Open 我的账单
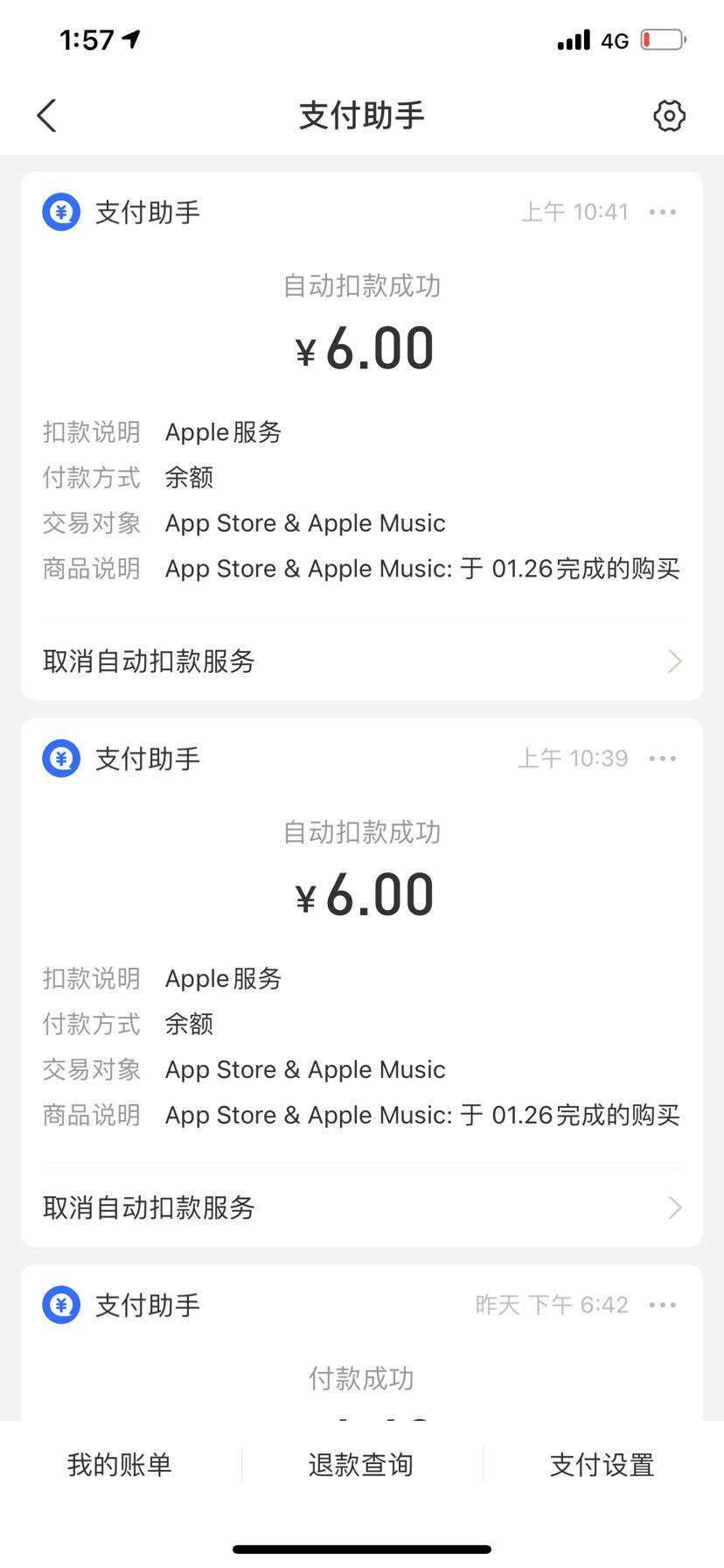Screen dimensions: 724x1568 click(120, 1465)
